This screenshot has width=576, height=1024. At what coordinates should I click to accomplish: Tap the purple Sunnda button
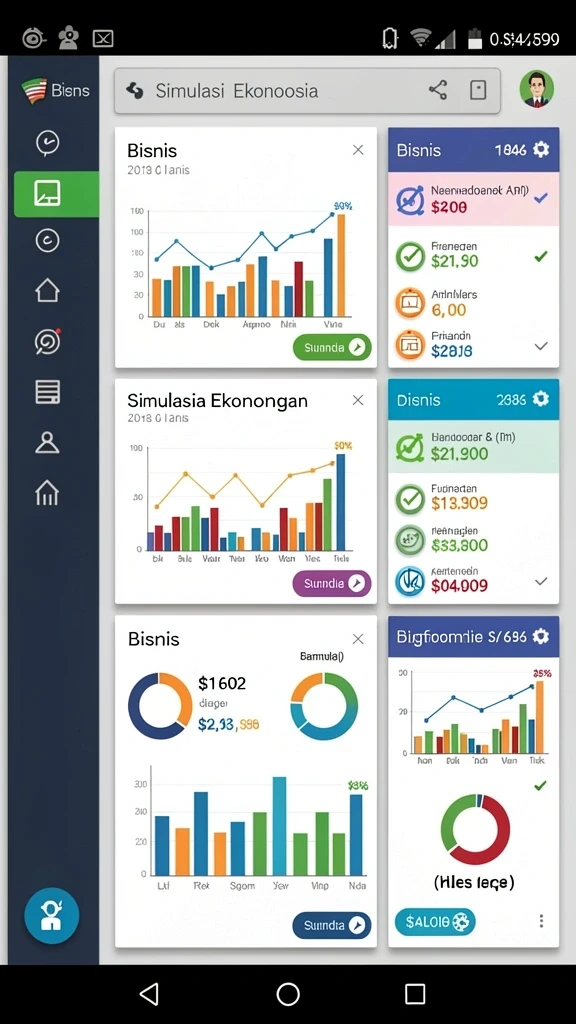pyautogui.click(x=332, y=583)
